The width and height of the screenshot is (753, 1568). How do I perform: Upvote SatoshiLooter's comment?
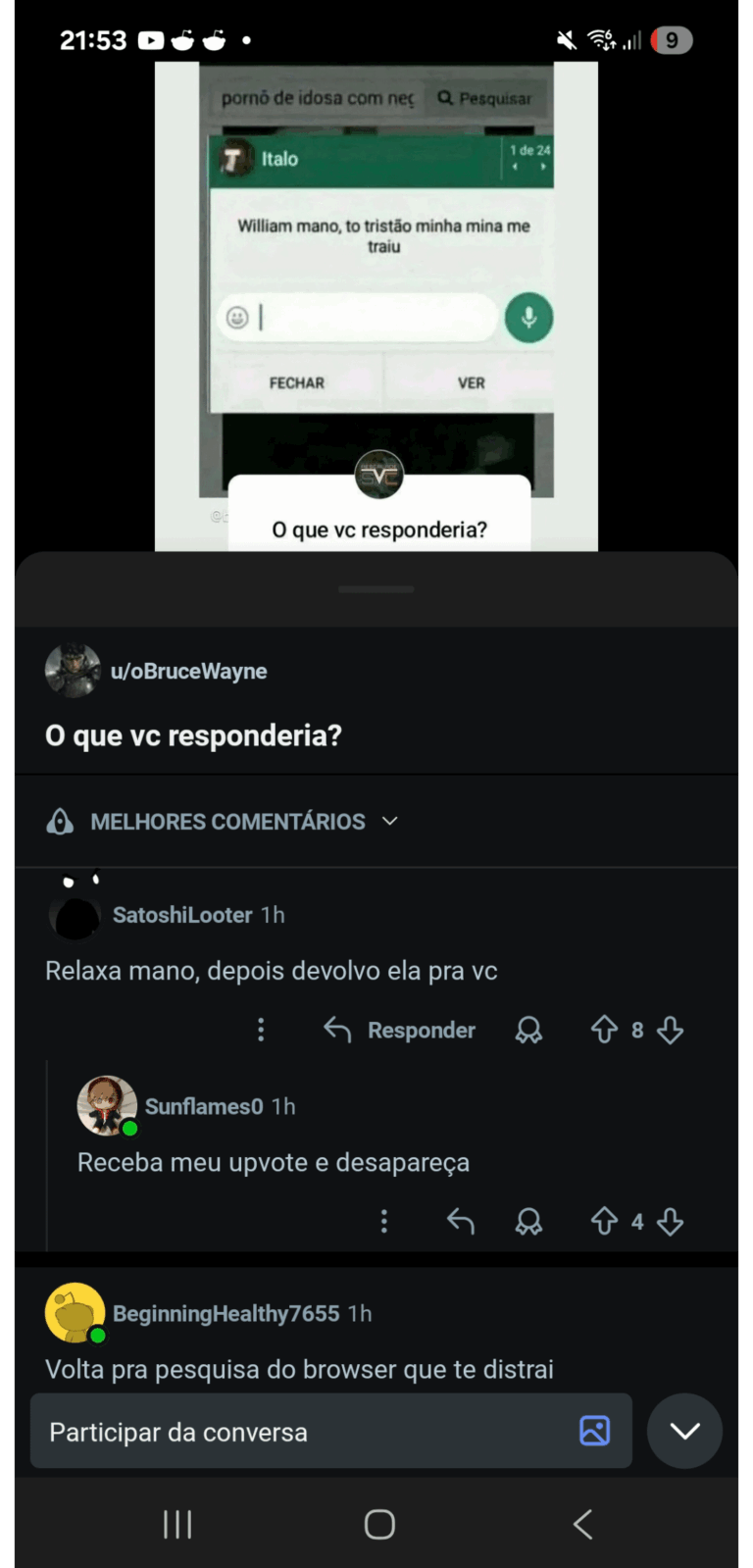click(x=604, y=1030)
